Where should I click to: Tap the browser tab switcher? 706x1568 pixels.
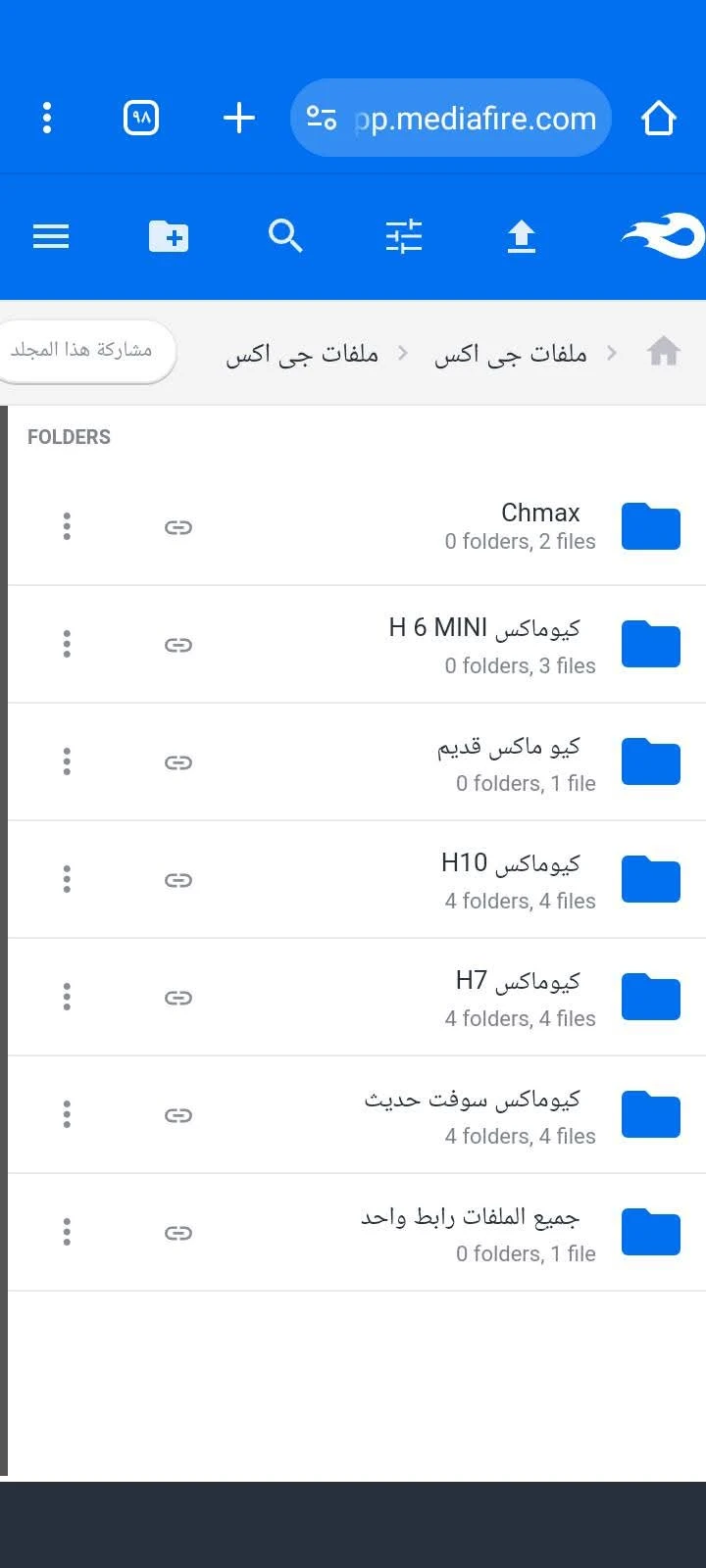click(140, 118)
